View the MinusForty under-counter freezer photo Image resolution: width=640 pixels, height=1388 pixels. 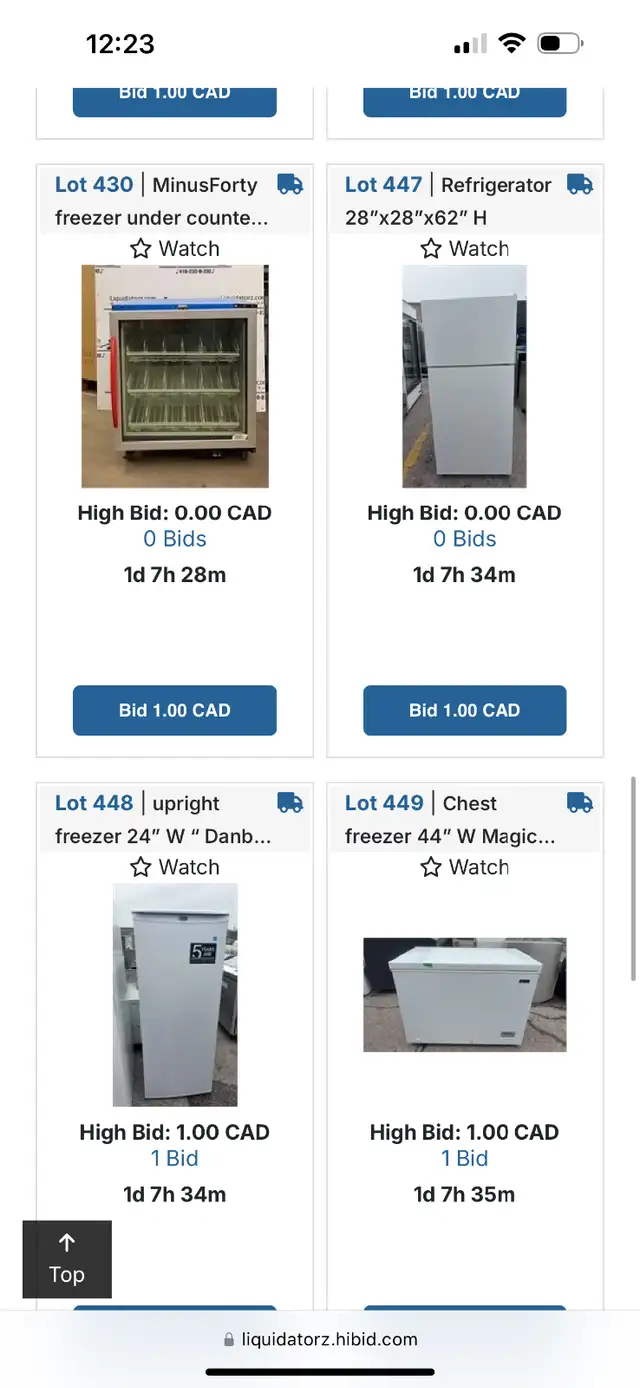click(175, 376)
